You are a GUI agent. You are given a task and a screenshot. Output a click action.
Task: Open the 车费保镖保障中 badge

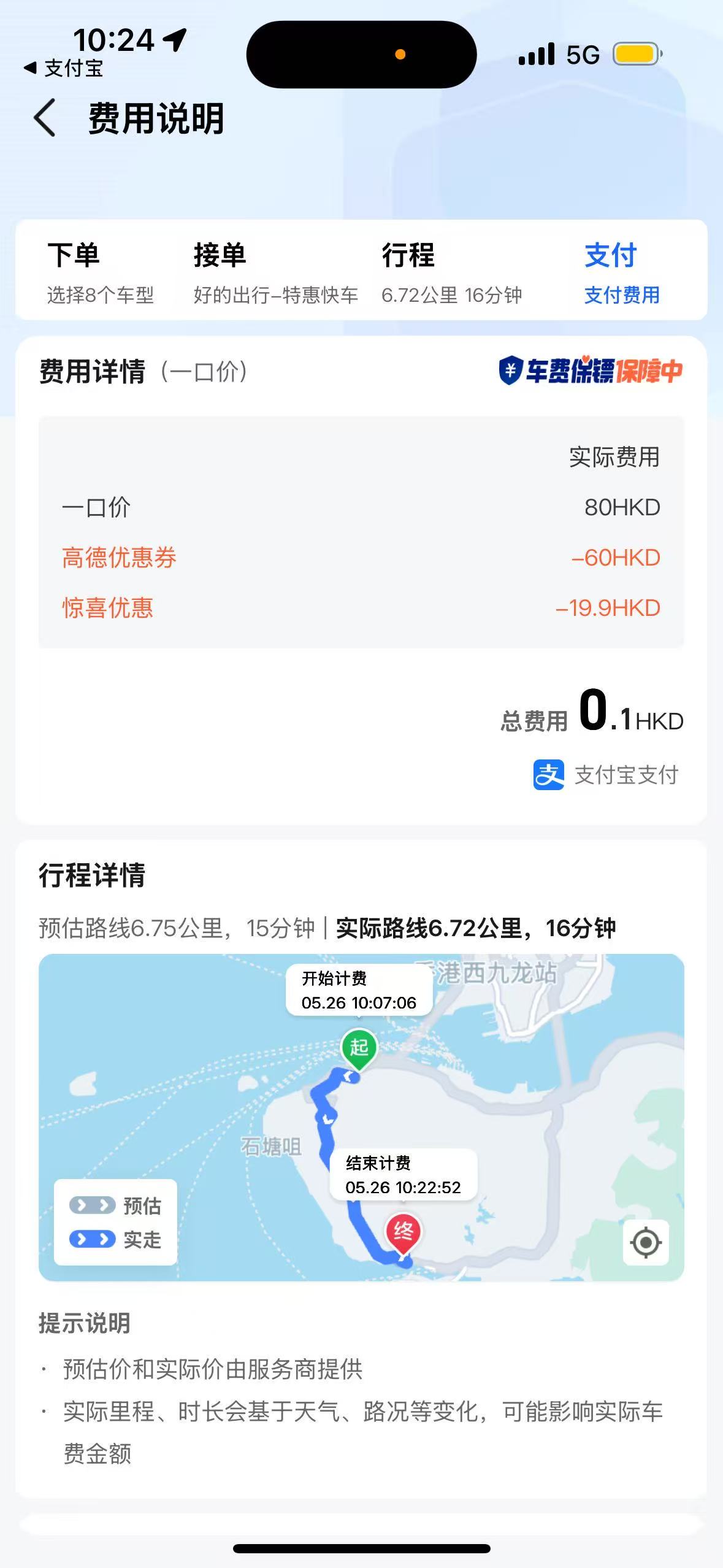click(x=590, y=371)
